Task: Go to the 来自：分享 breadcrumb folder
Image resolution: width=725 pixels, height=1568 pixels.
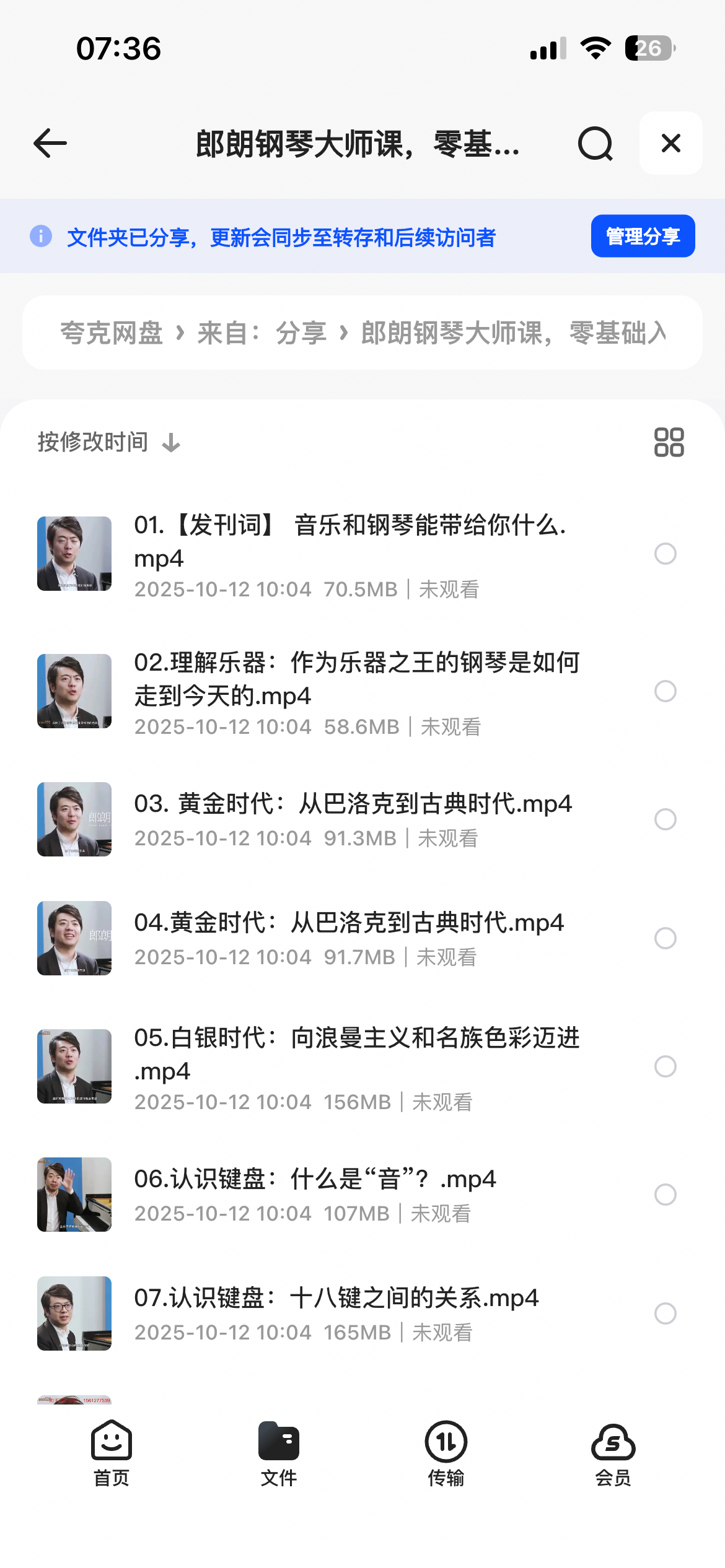Action: tap(261, 333)
